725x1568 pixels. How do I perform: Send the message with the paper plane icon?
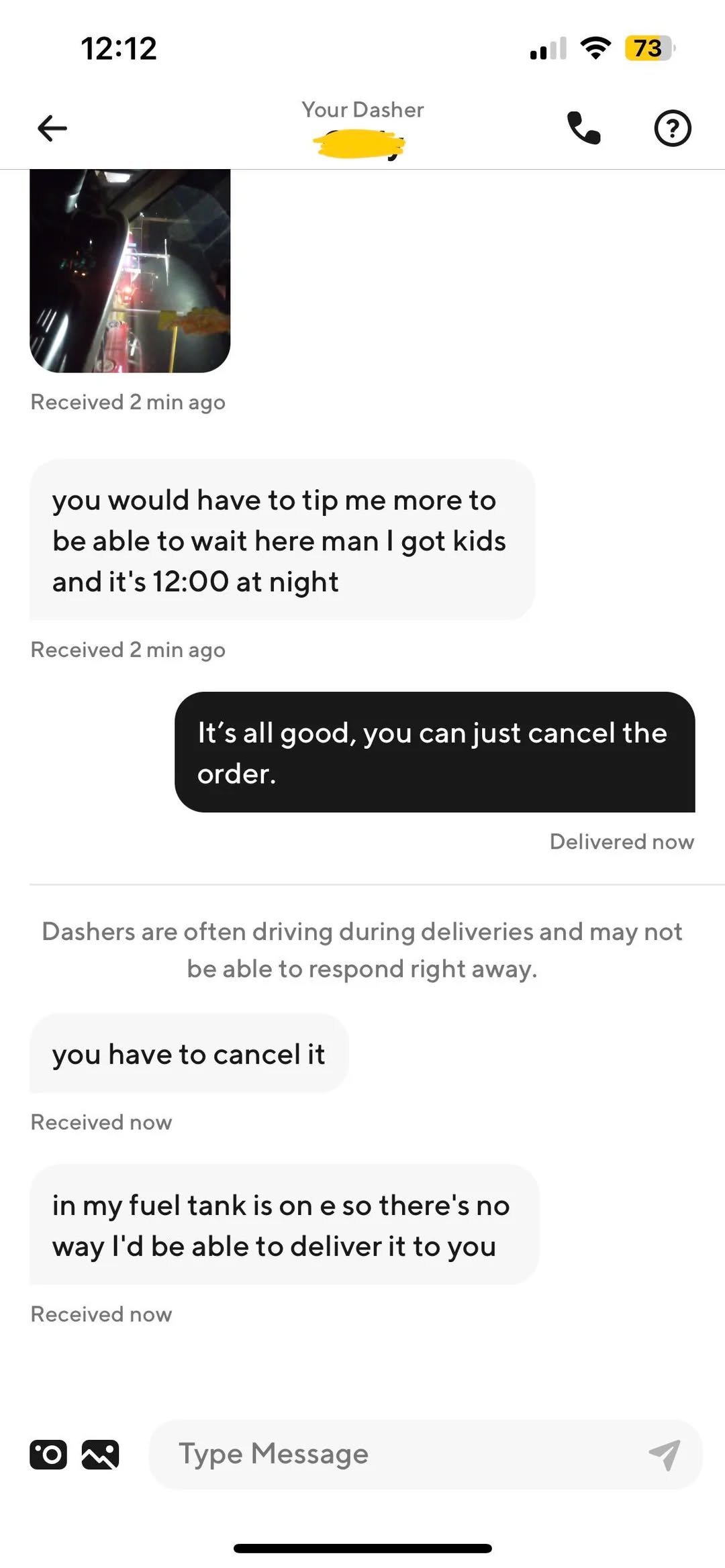coord(665,1455)
